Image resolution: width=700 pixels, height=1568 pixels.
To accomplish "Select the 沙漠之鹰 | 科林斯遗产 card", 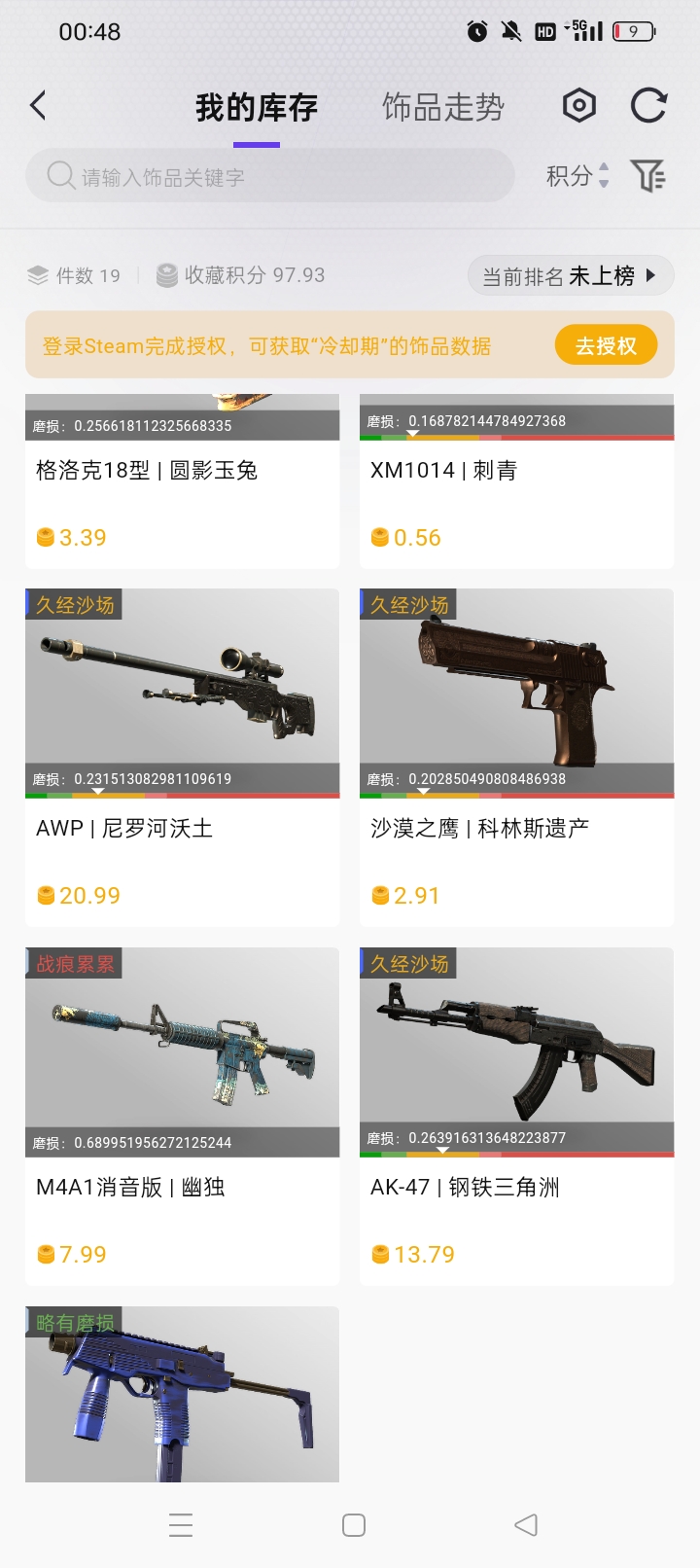I will [516, 757].
